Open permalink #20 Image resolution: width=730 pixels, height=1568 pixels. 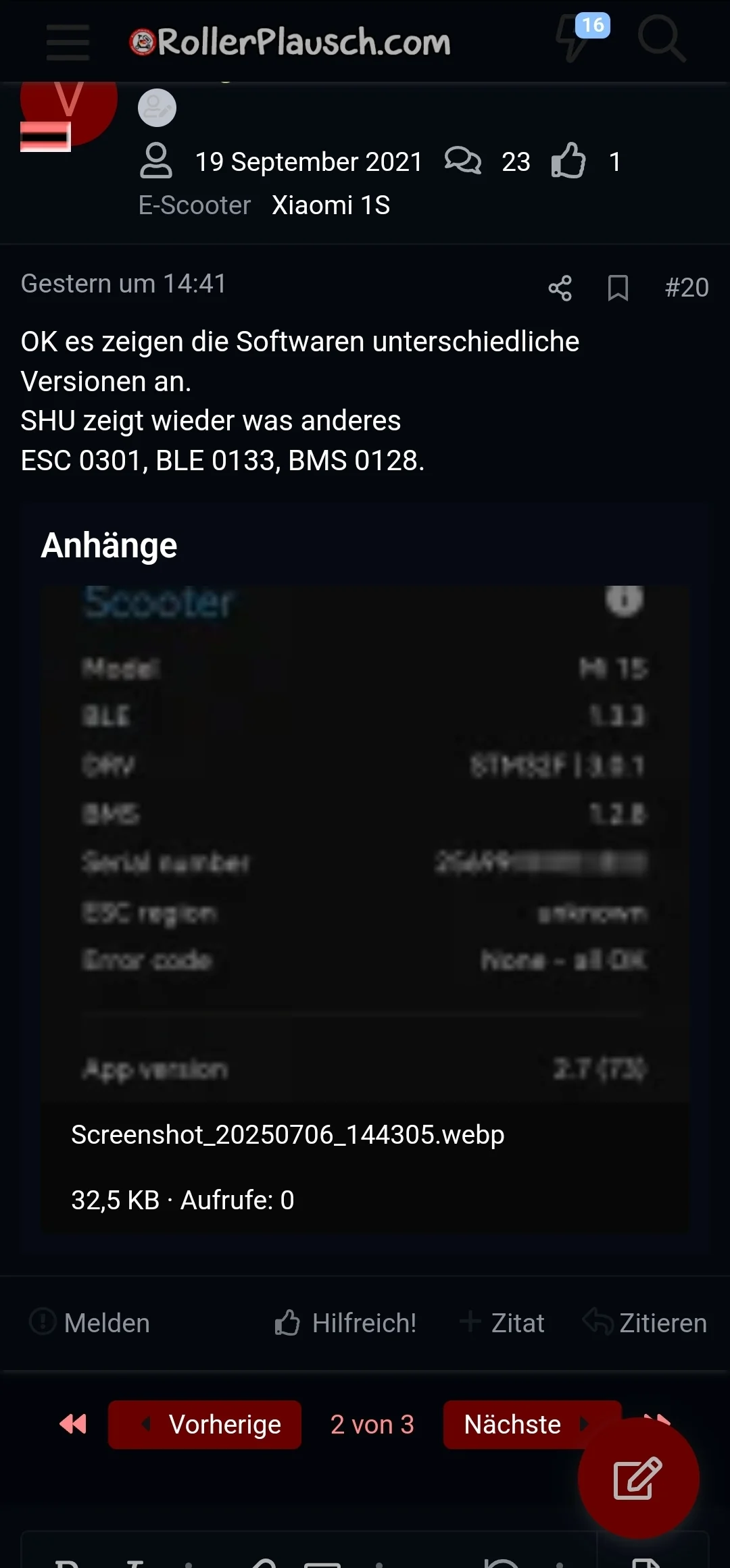pos(687,286)
